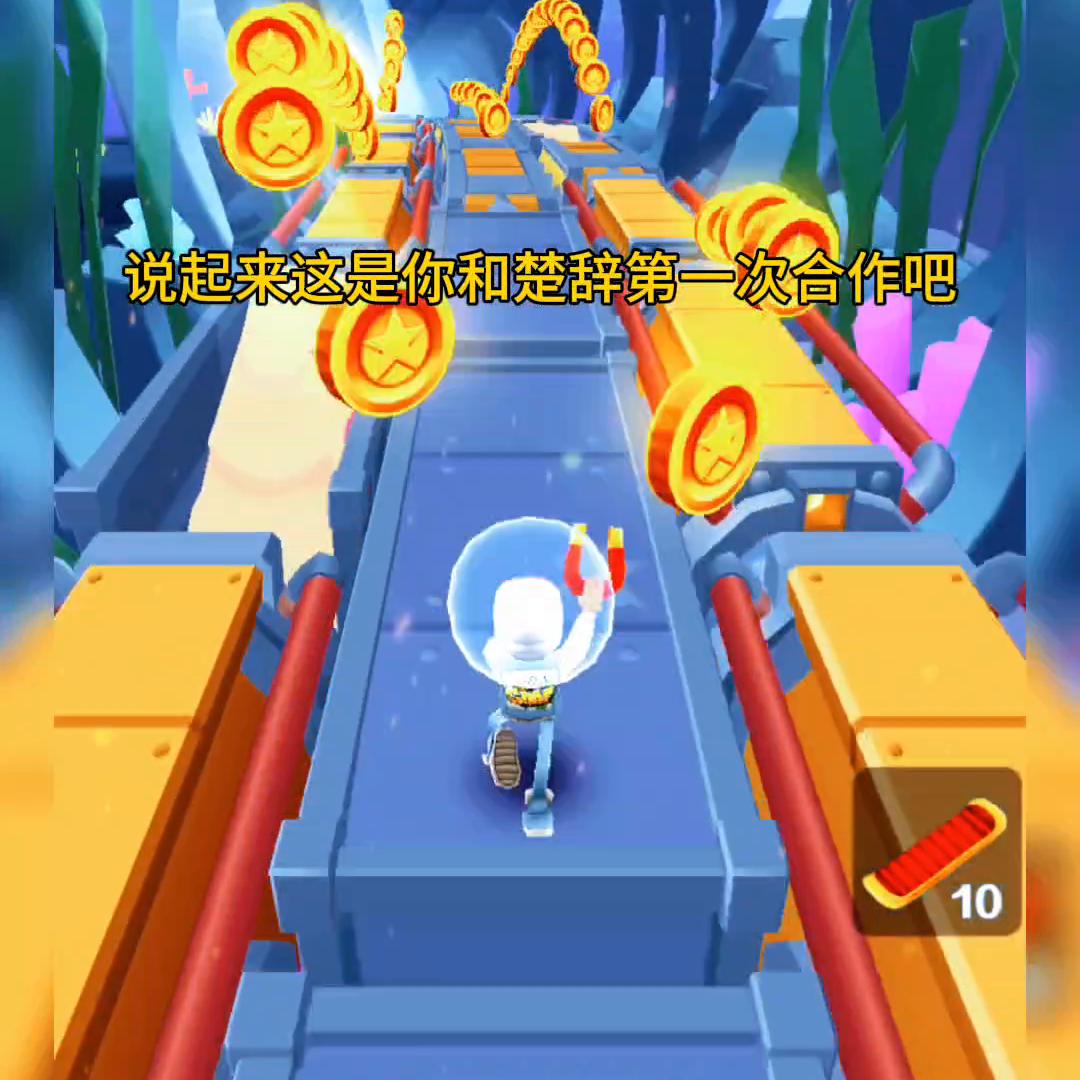Activate the hoverboard power-up button
This screenshot has height=1080, width=1080.
[x=936, y=853]
